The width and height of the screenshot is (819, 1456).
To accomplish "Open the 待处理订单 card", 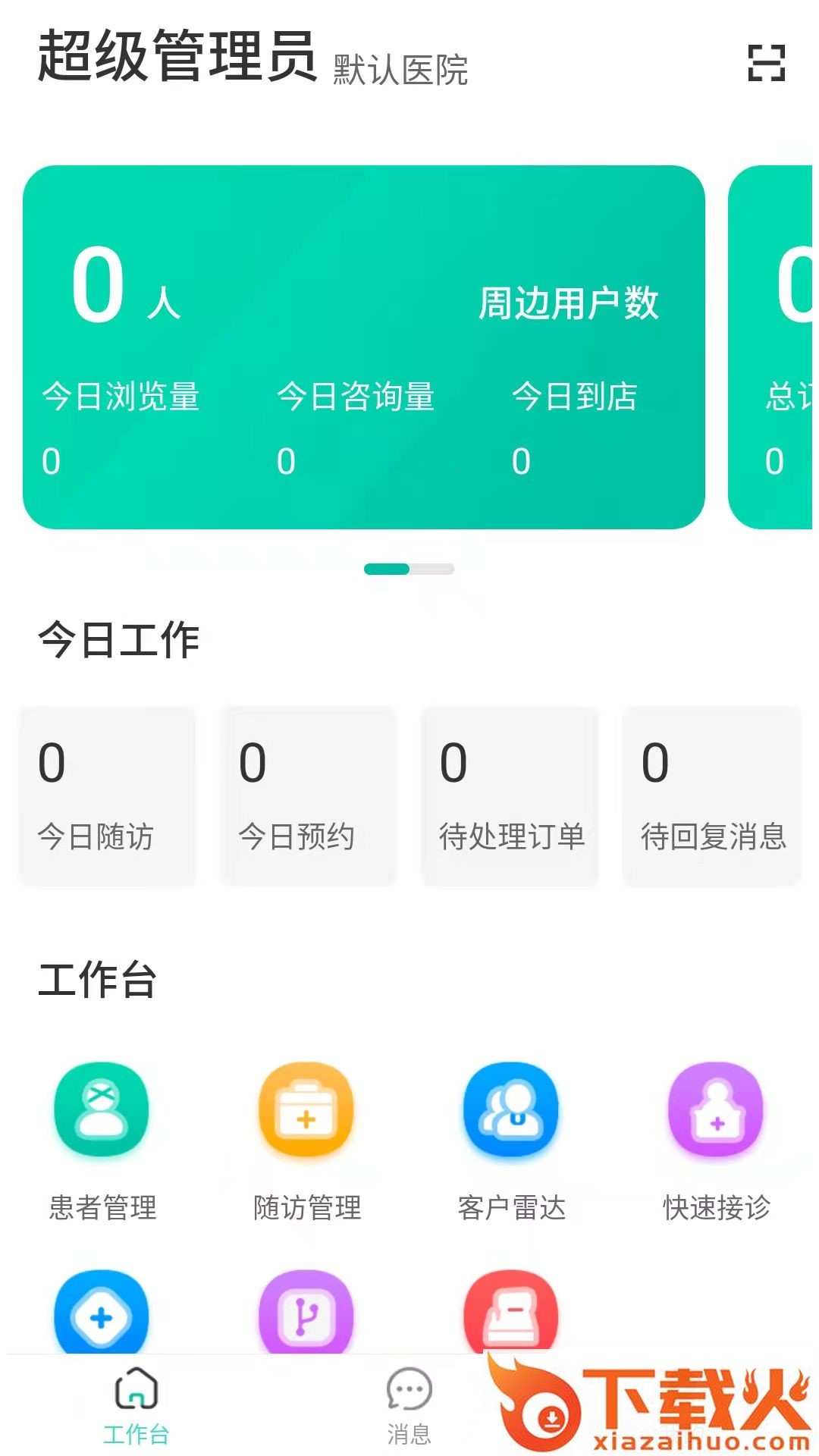I will click(510, 795).
